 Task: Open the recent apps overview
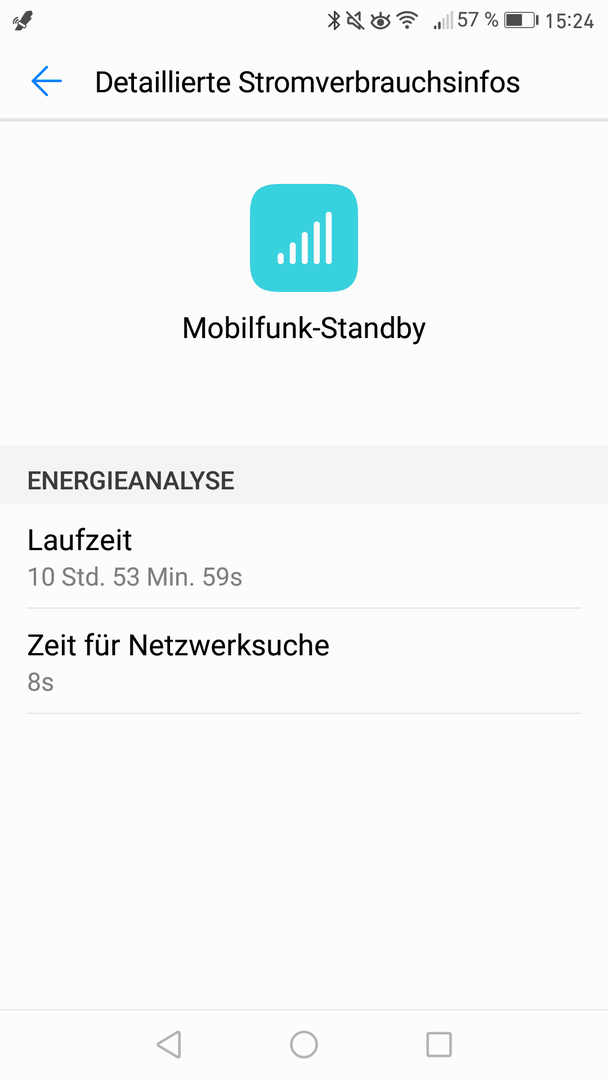click(x=439, y=1044)
